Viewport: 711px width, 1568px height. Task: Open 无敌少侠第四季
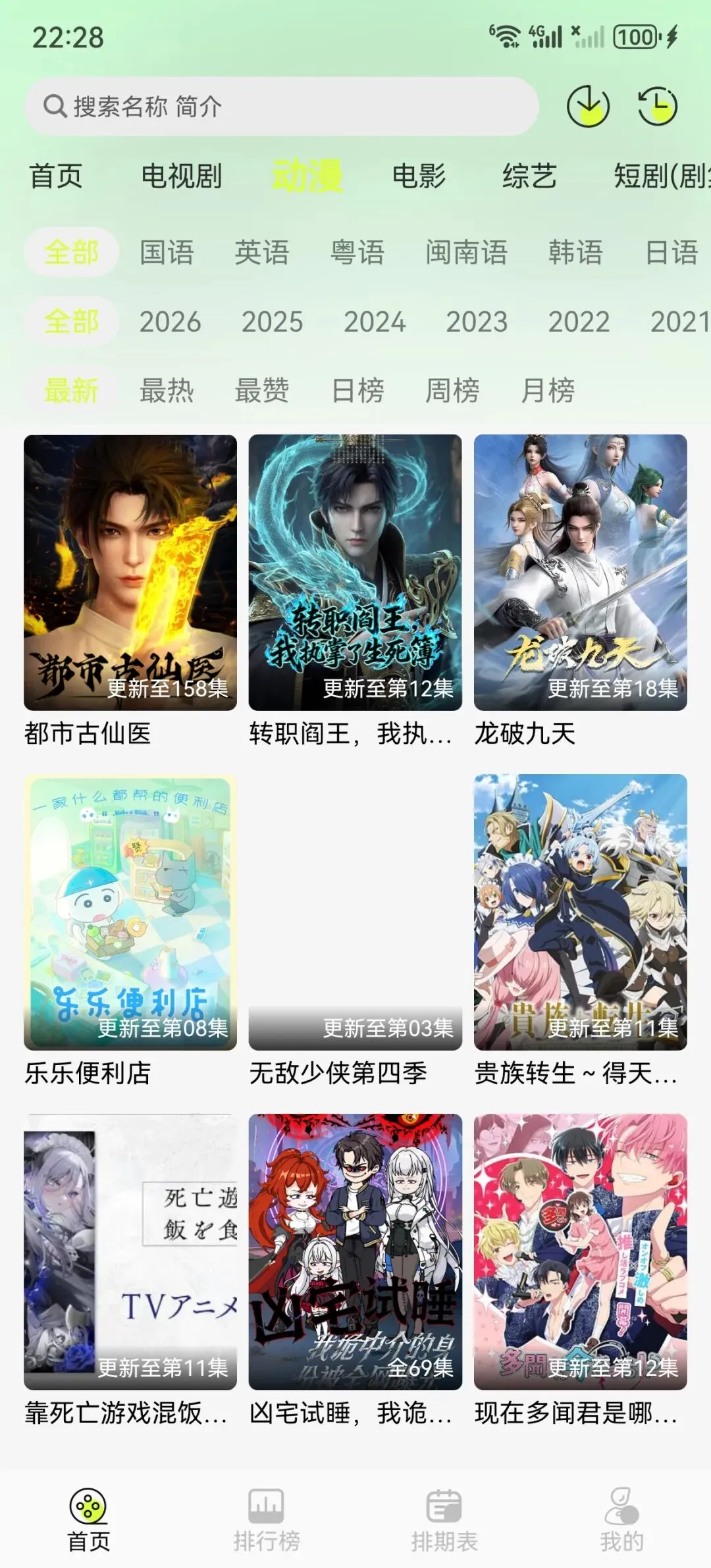tap(355, 912)
